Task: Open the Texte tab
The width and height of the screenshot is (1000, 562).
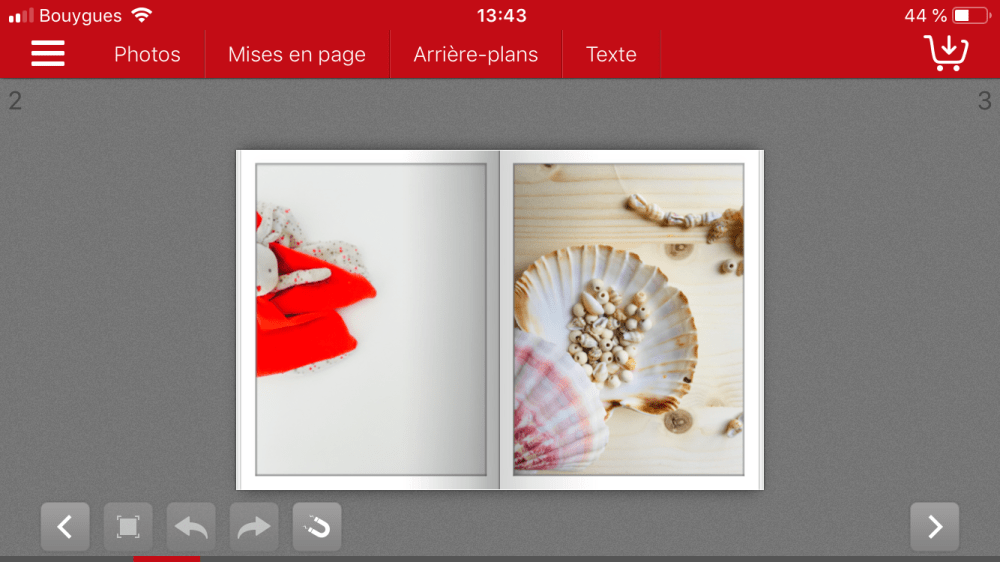Action: point(611,55)
